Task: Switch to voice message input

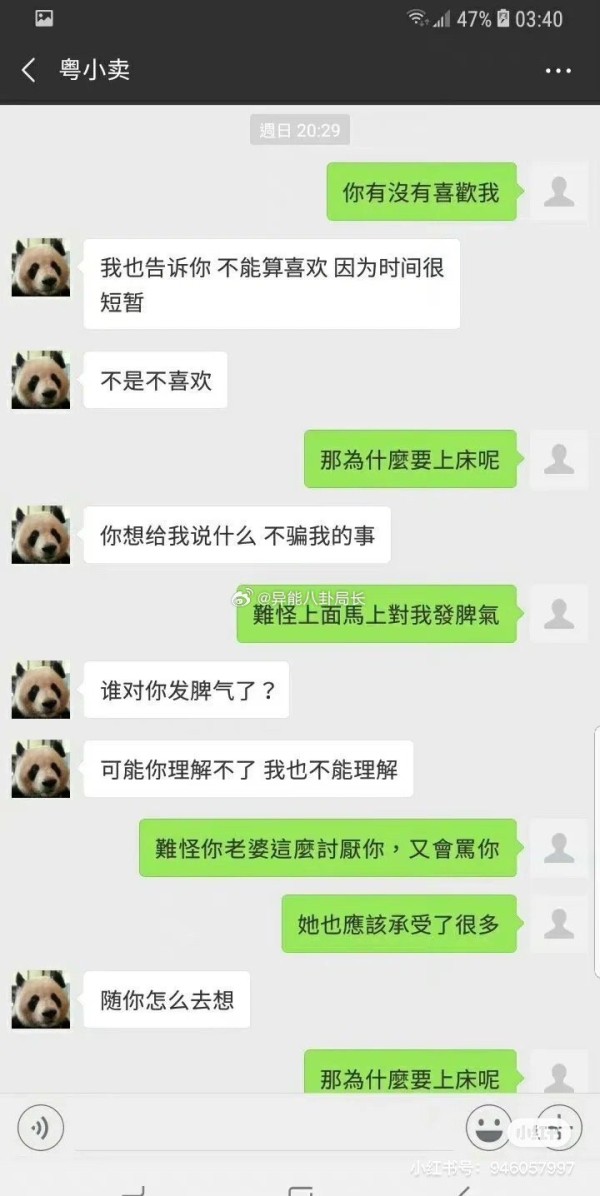Action: (x=40, y=1129)
